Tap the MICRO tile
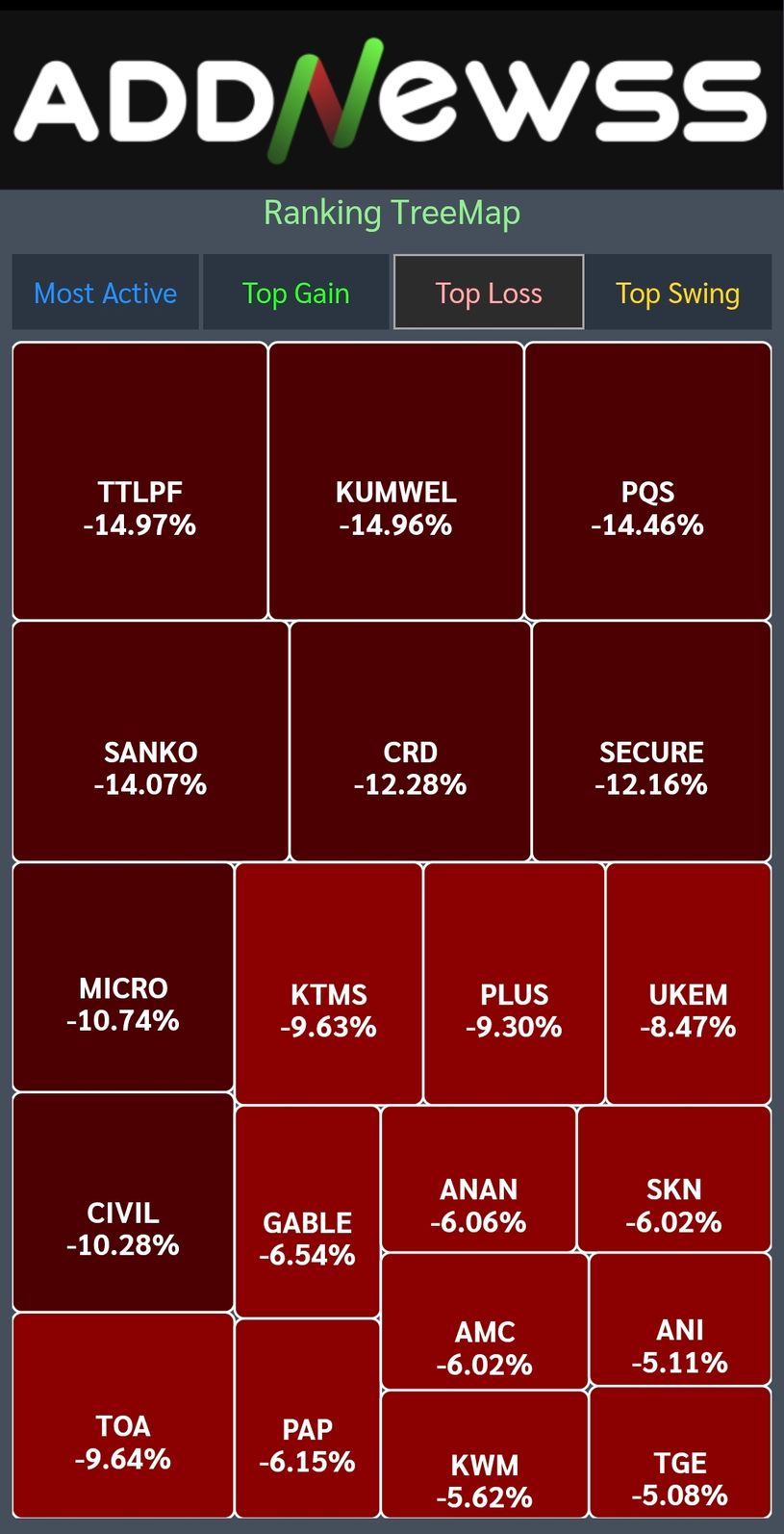 [x=123, y=977]
